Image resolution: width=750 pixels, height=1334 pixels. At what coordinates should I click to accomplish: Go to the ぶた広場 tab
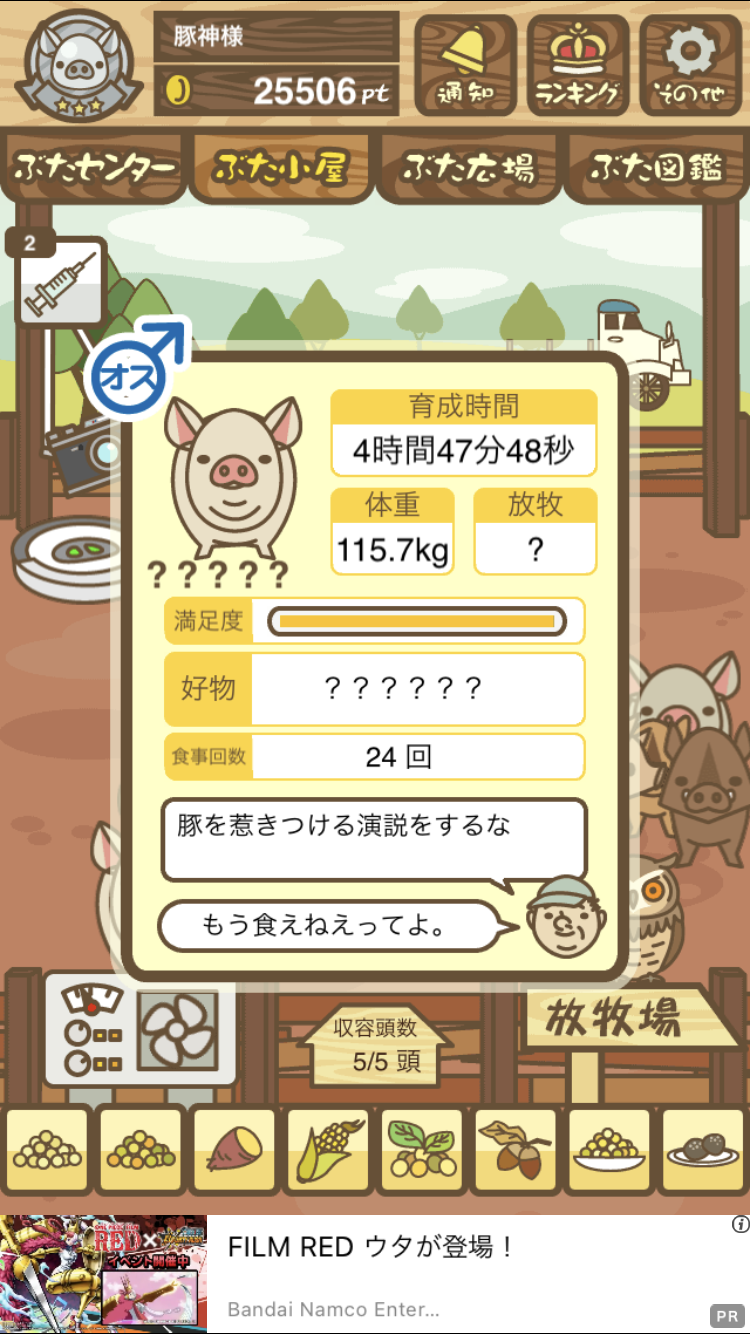coord(468,167)
